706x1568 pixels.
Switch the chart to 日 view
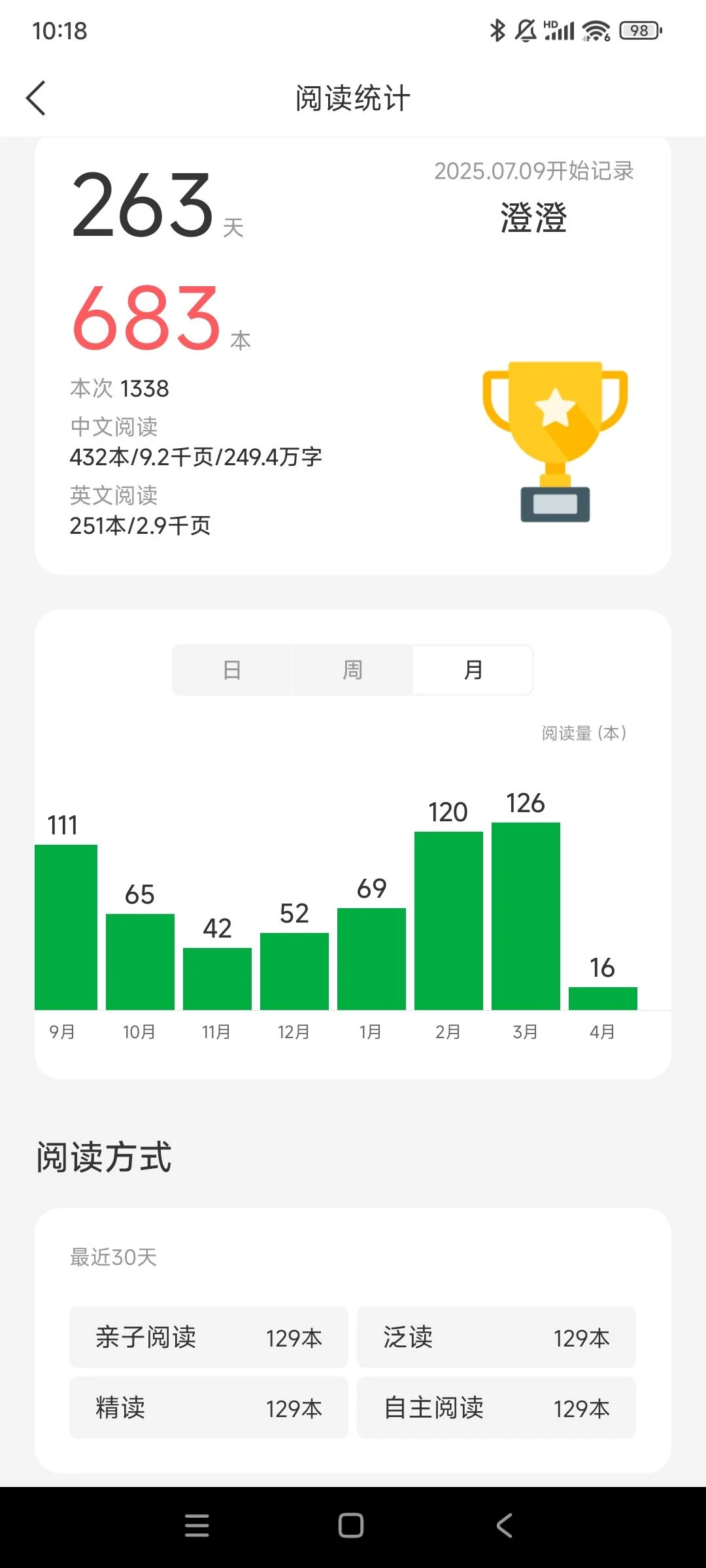(232, 670)
